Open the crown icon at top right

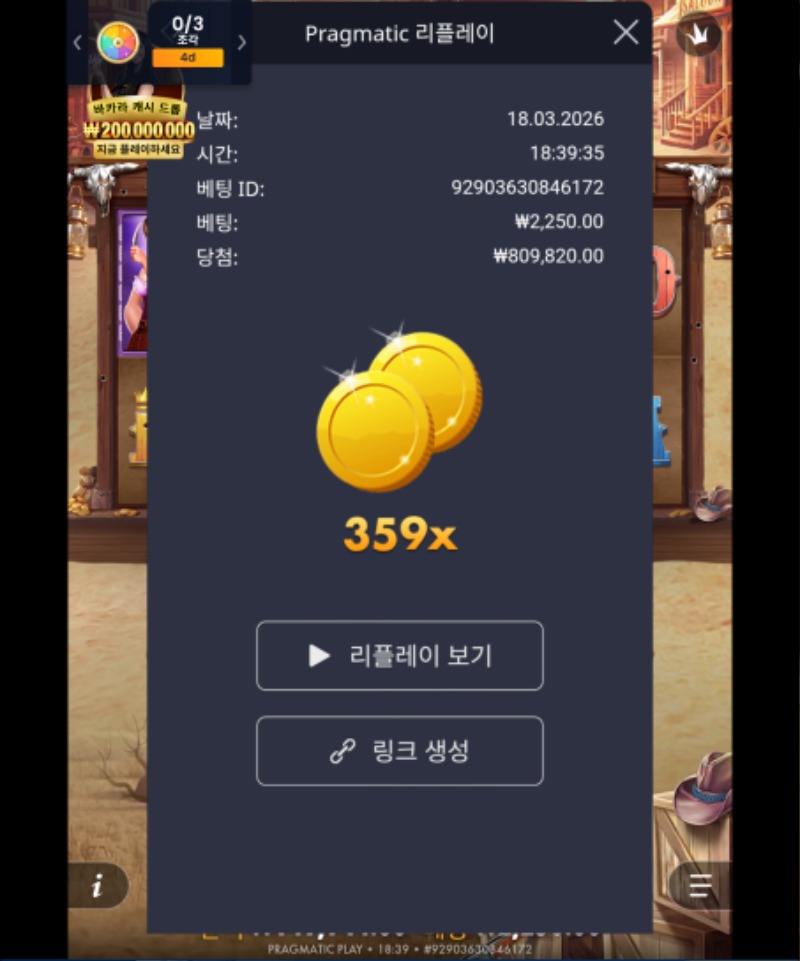[698, 36]
